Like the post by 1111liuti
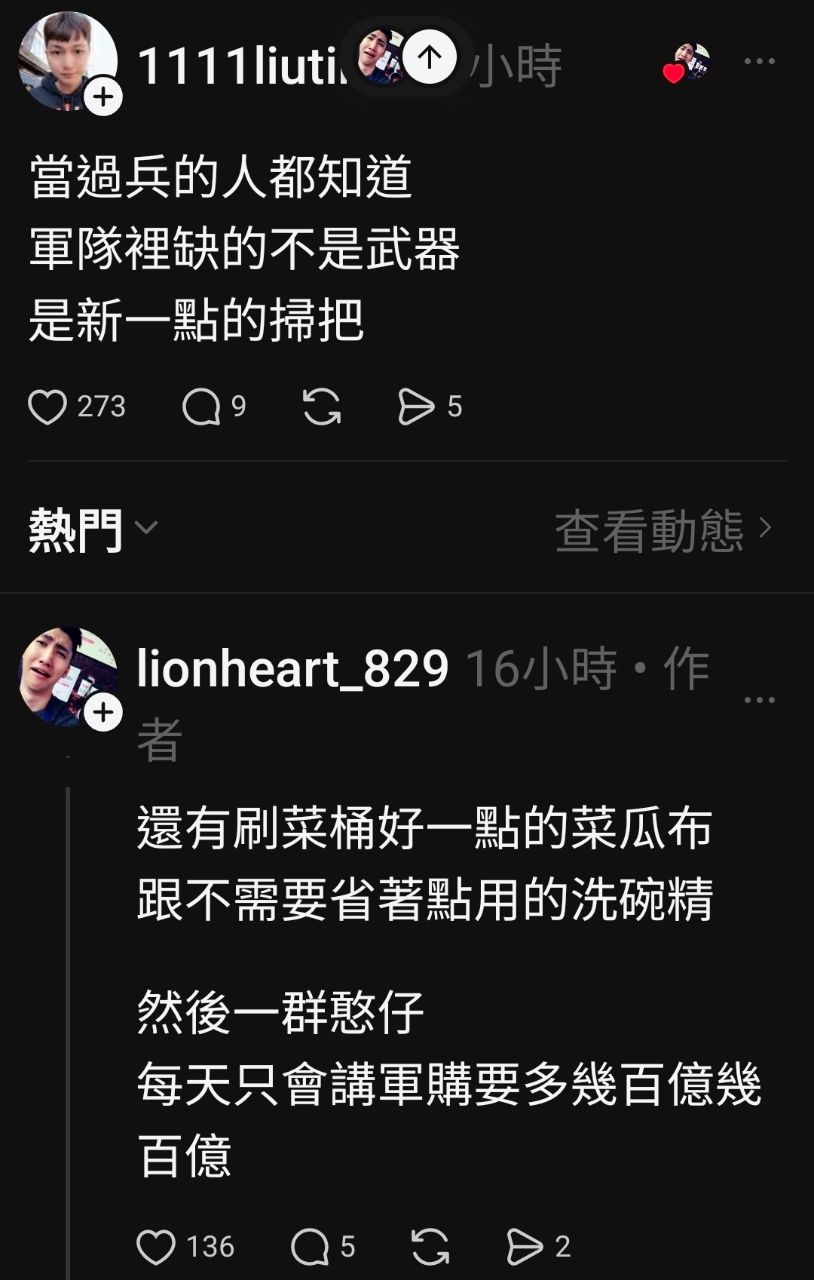Viewport: 814px width, 1280px height. 47,407
